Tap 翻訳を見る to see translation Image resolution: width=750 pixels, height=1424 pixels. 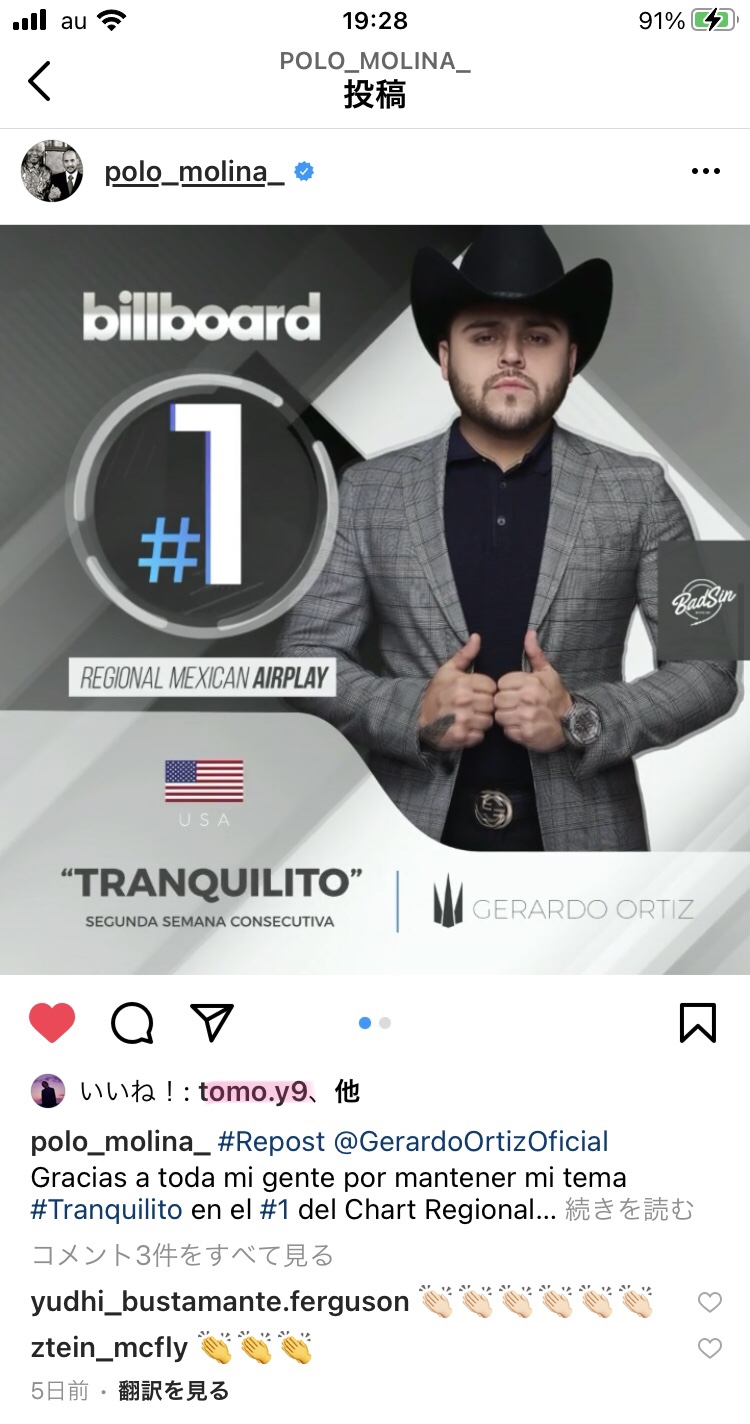174,1390
